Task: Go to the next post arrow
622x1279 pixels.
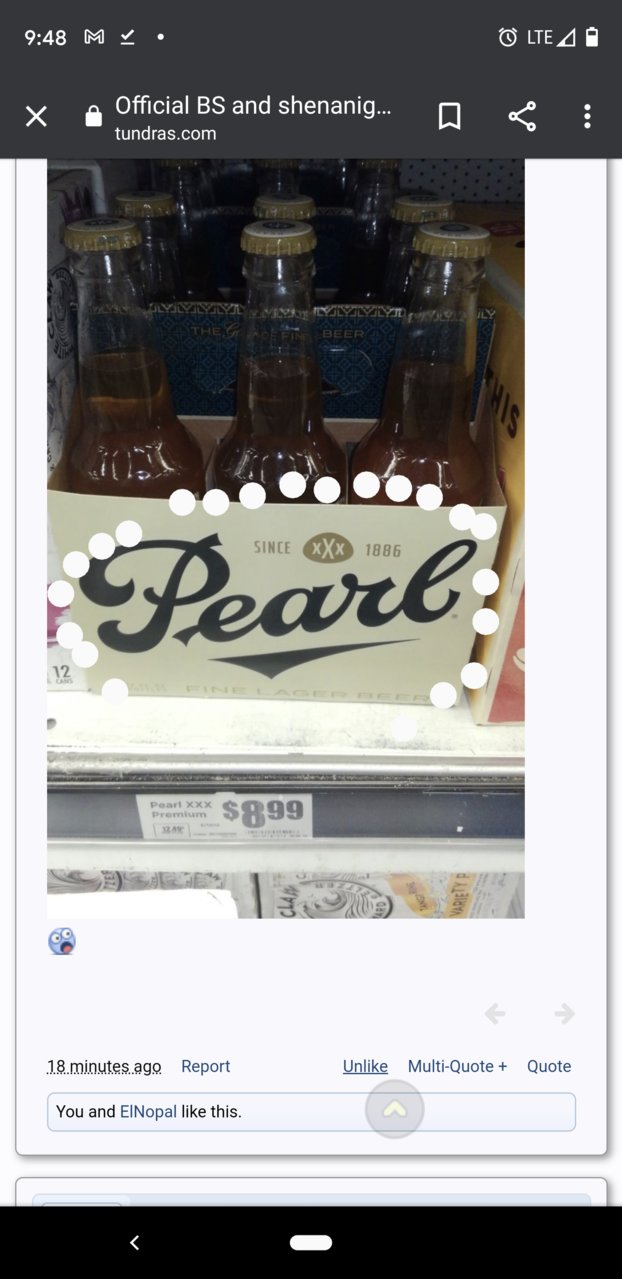Action: pos(565,1014)
